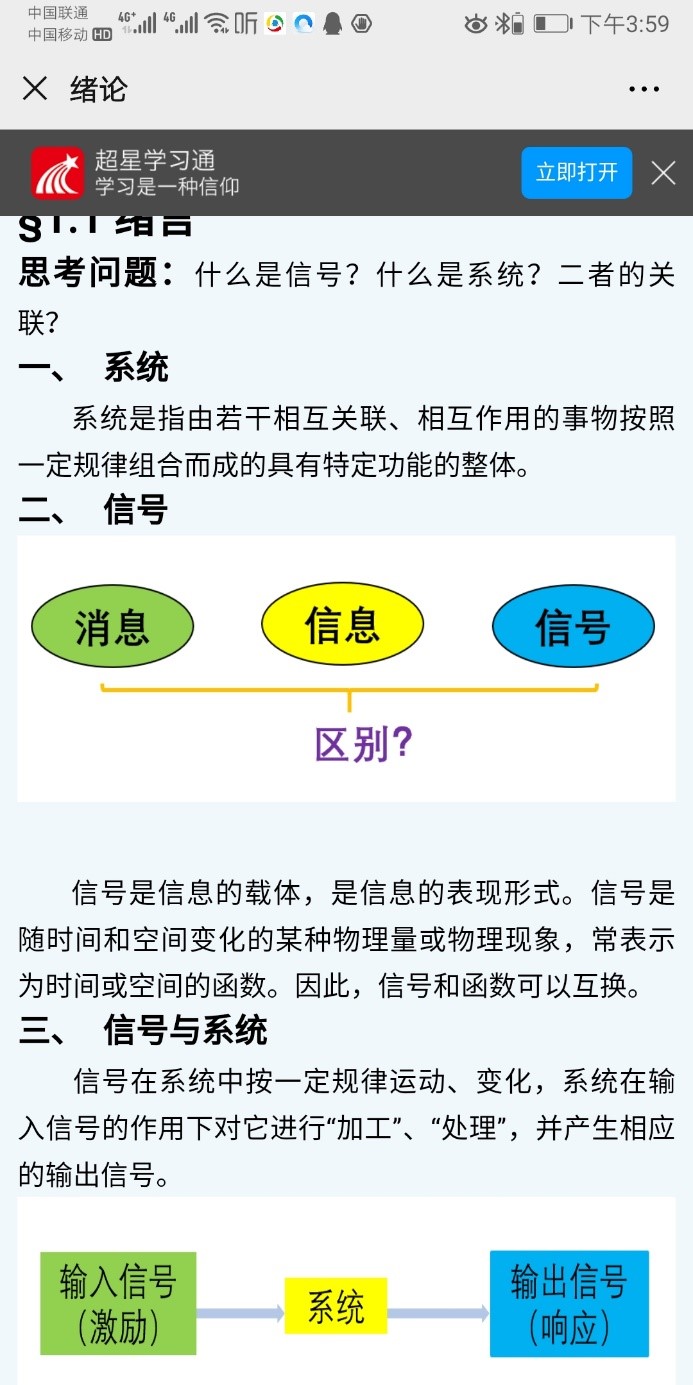Open the three-dot overflow menu
Image resolution: width=693 pixels, height=1385 pixels.
[x=645, y=89]
